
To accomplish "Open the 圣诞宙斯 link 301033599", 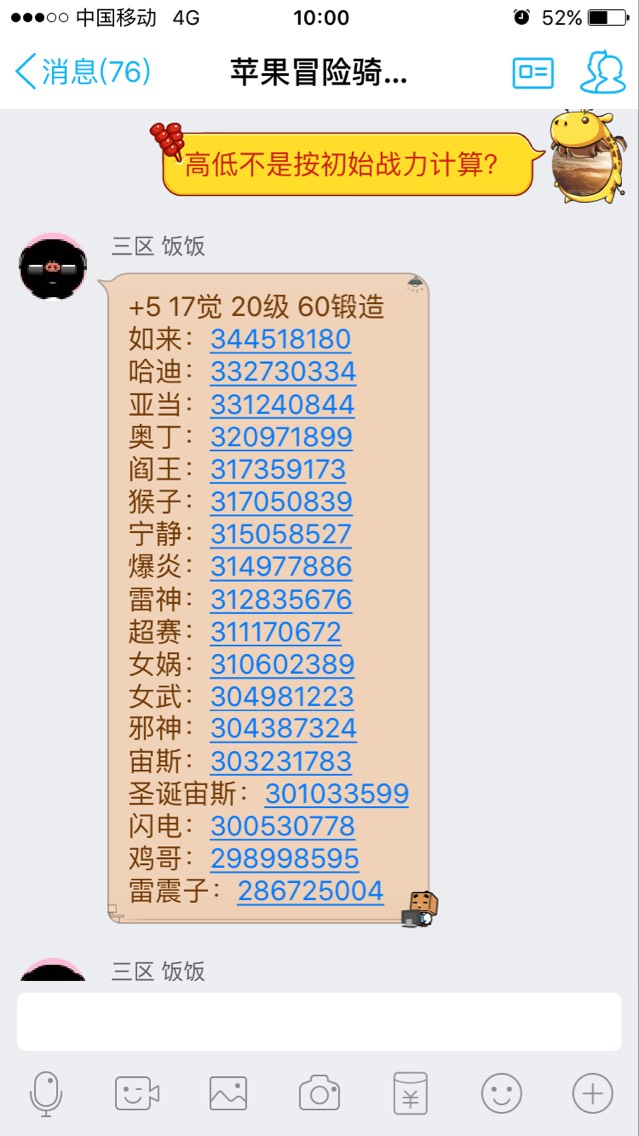I will click(337, 794).
